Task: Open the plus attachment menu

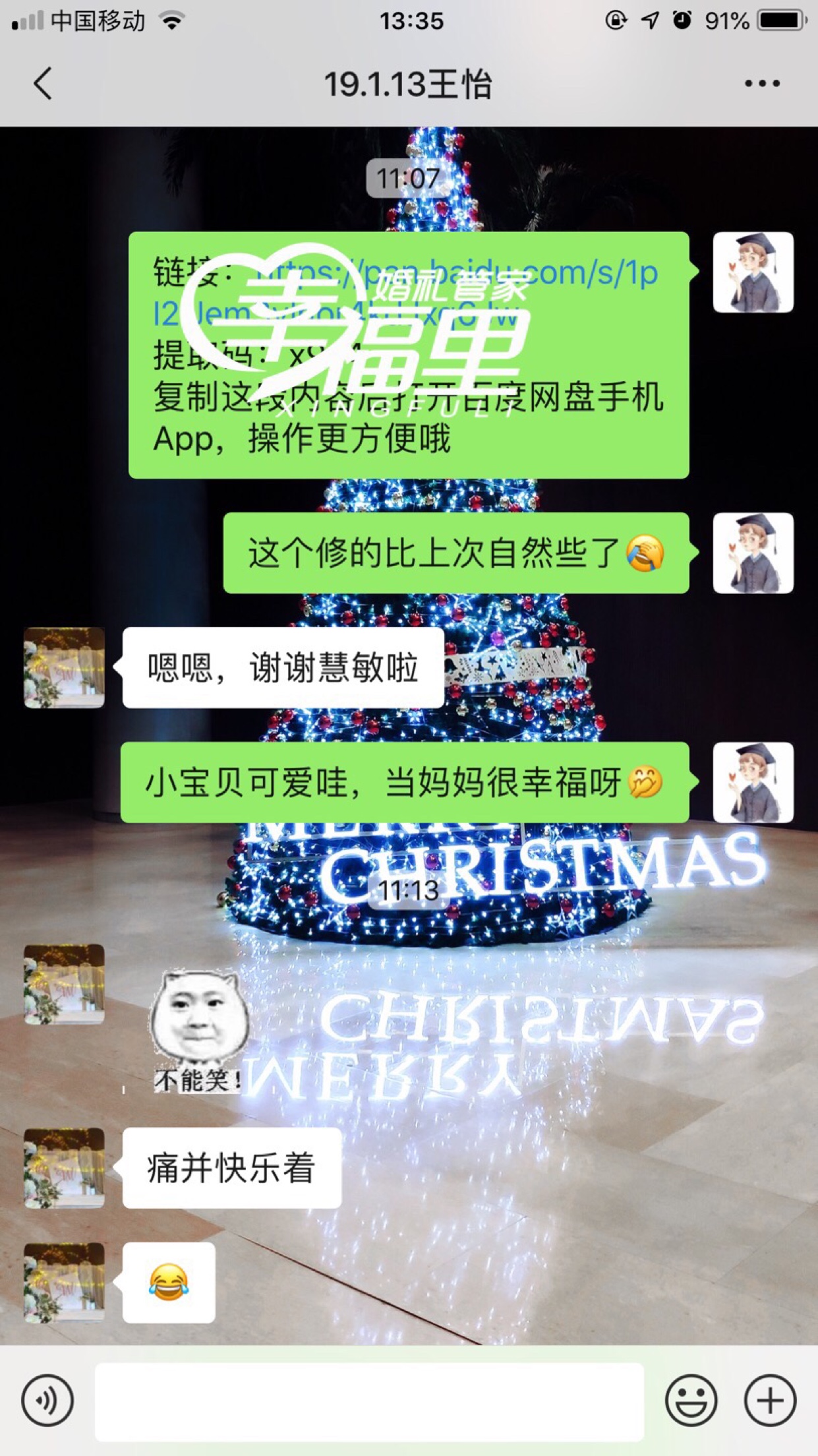Action: pos(770,1400)
